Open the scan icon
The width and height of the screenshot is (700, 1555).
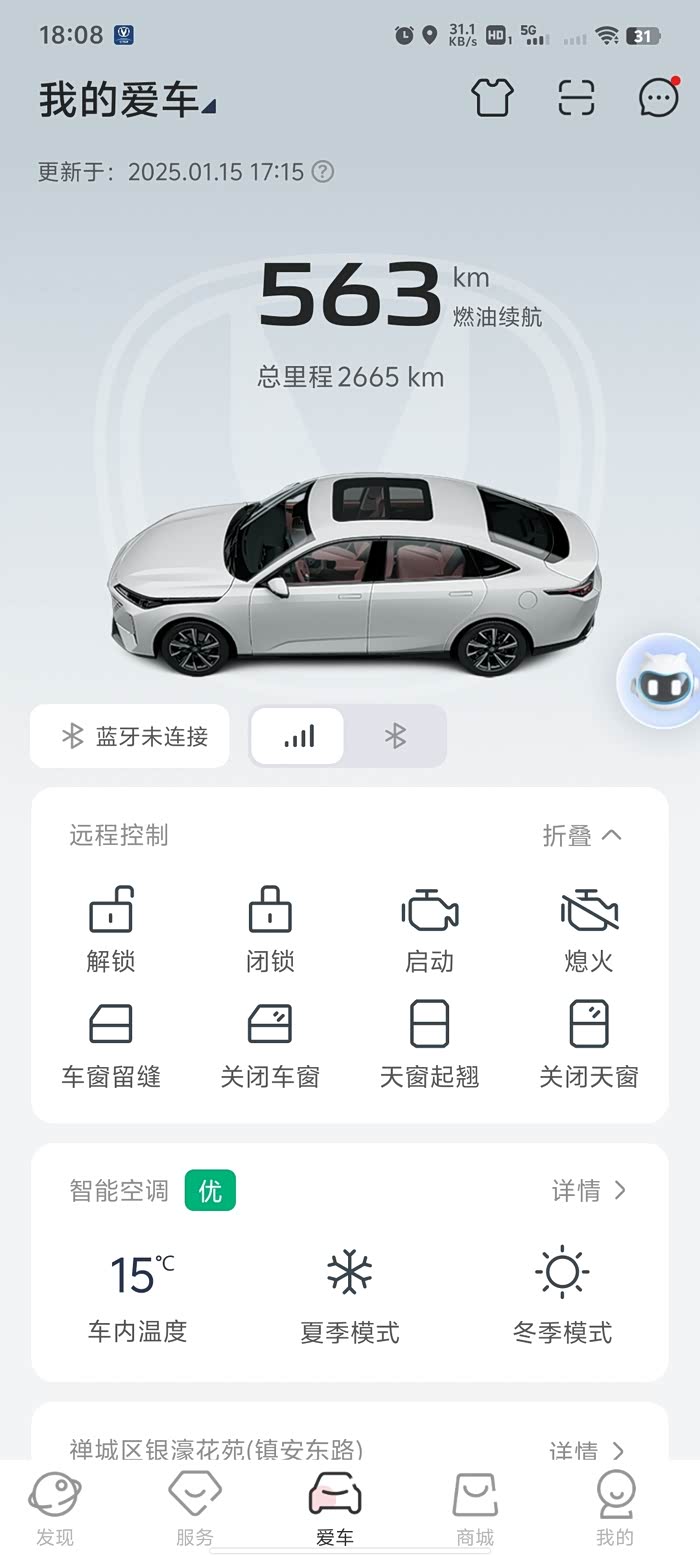pos(576,97)
